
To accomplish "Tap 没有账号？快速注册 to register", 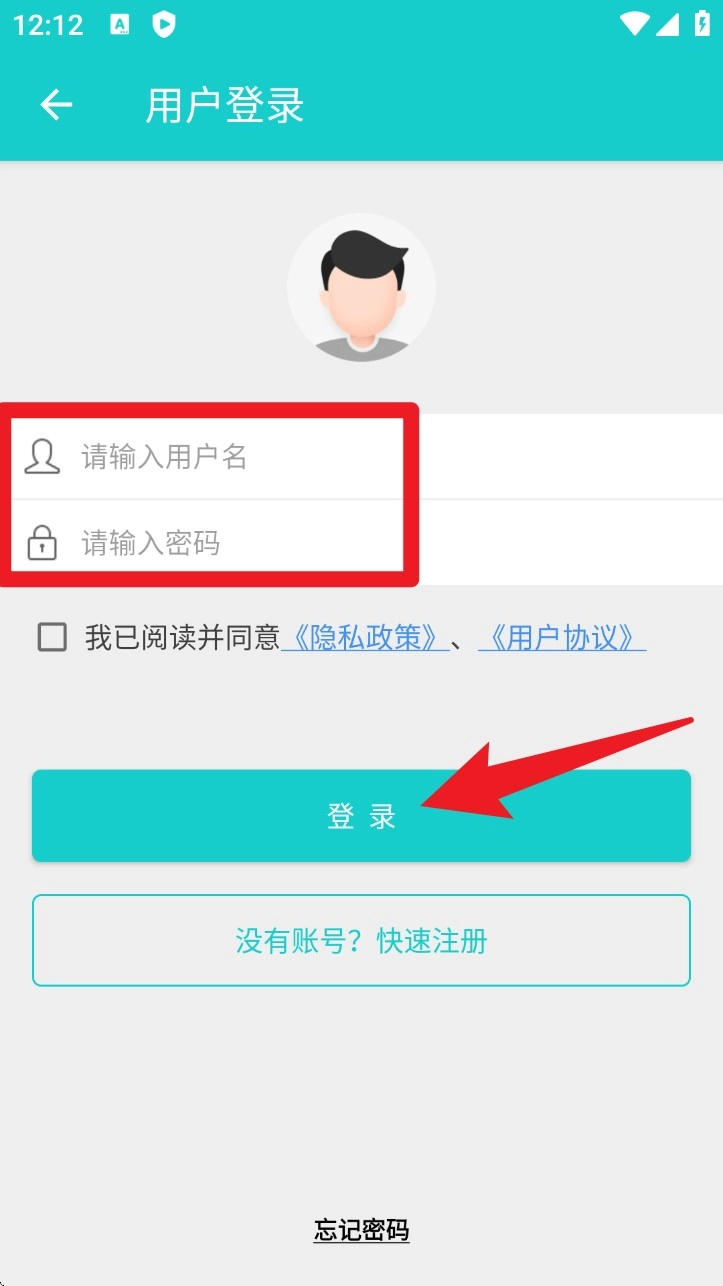I will coord(361,940).
